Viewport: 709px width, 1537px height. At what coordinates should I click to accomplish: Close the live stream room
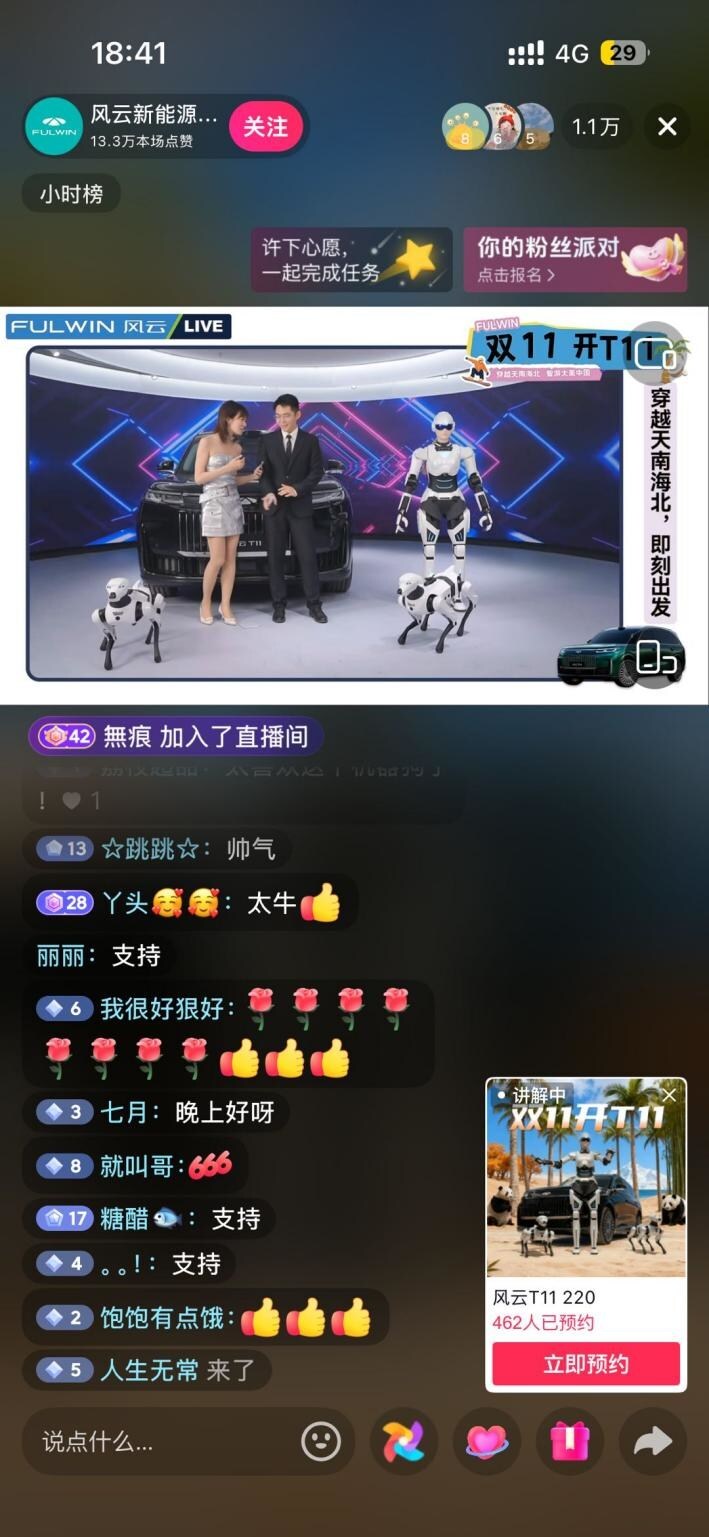coord(667,127)
